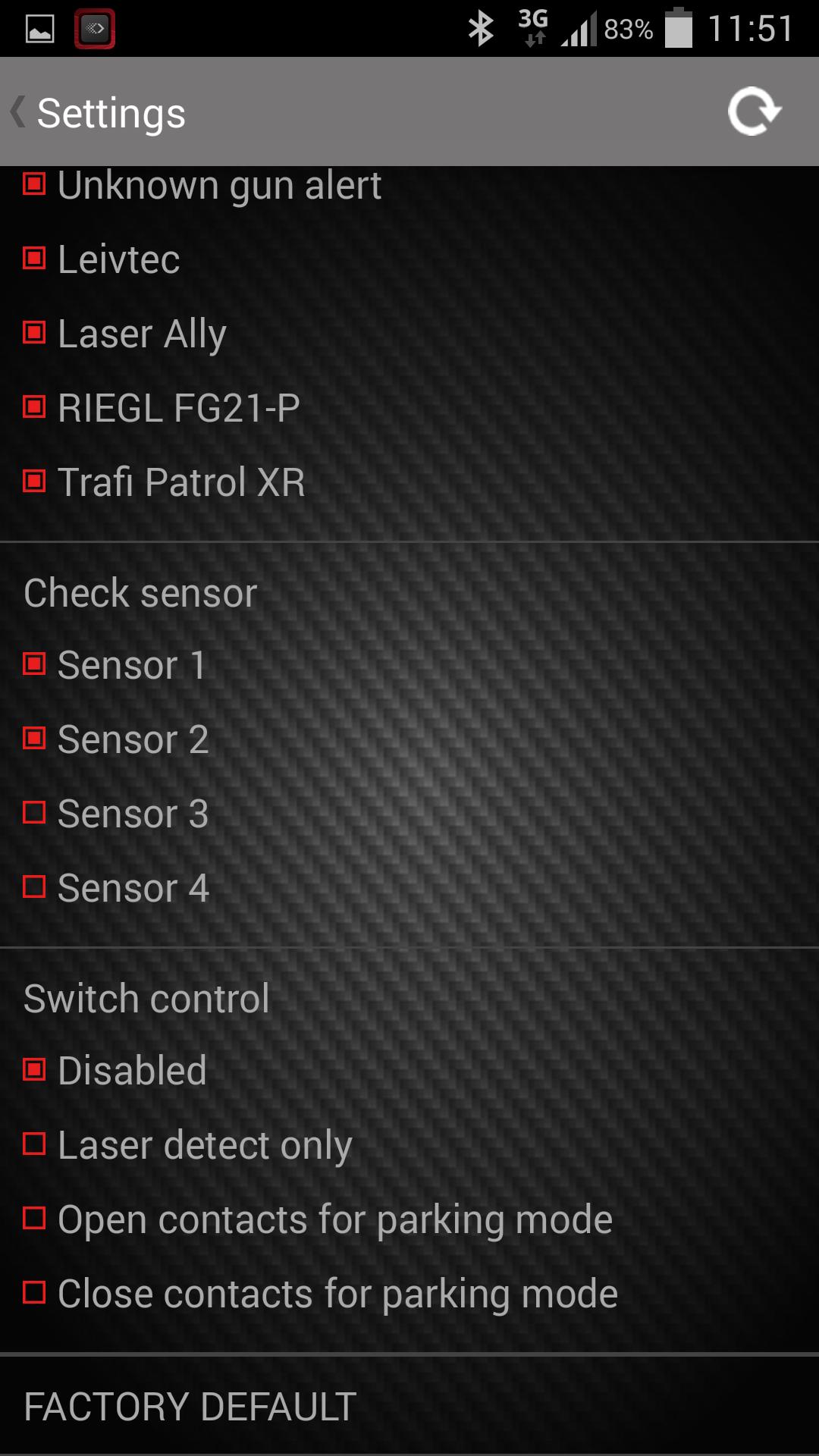This screenshot has height=1456, width=819.
Task: Tap FACTORY DEFAULT to reset
Action: [x=190, y=1407]
